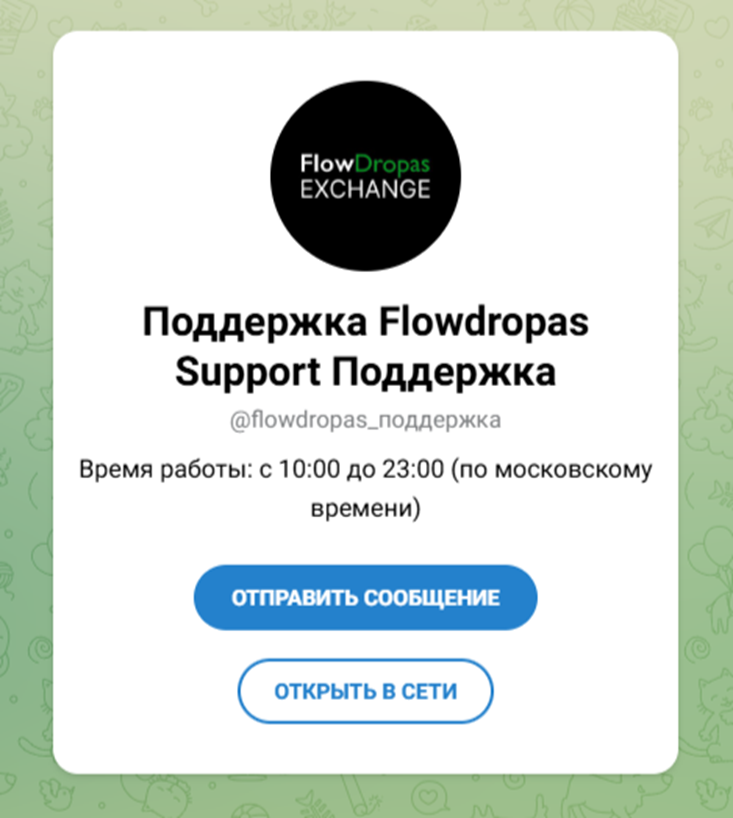
Task: Tap the ОТПРАВИТЬ СООБЩЕНИЕ button
Action: coord(365,598)
